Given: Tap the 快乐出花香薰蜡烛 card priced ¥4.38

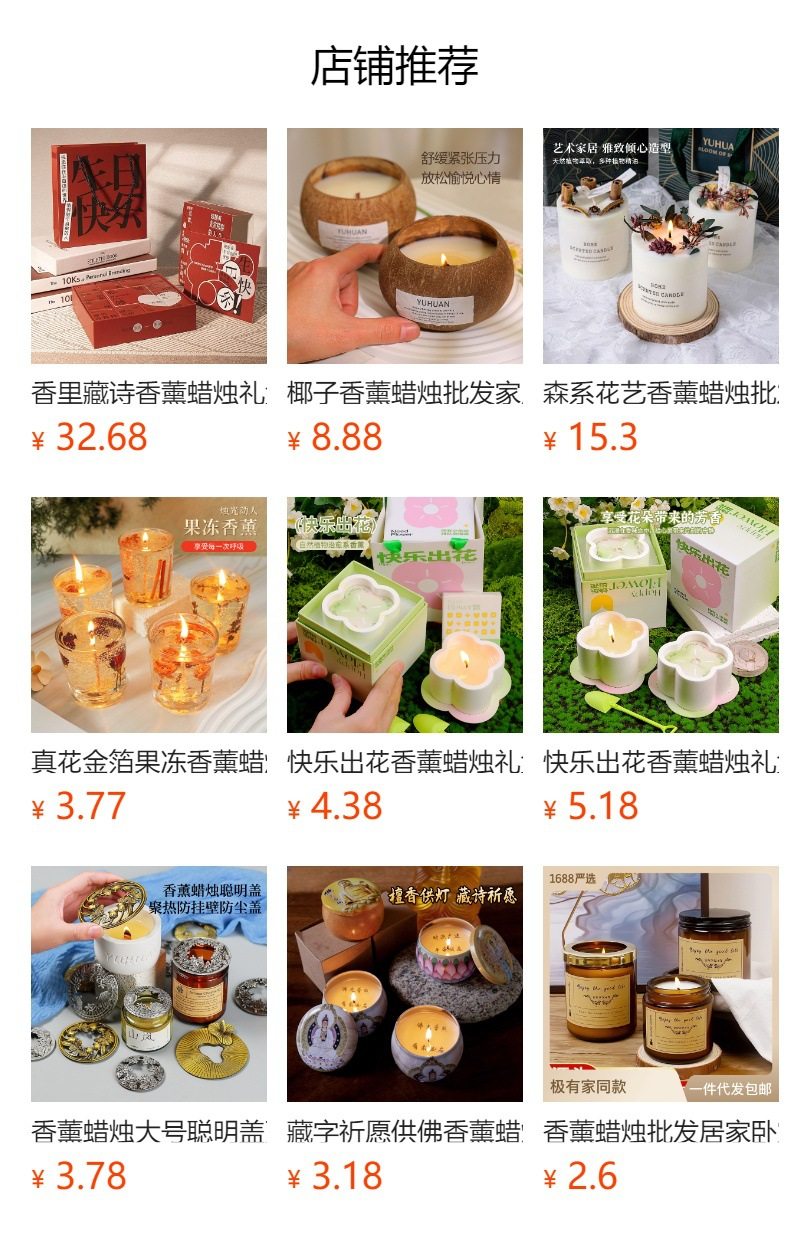Looking at the screenshot, I should [x=405, y=615].
